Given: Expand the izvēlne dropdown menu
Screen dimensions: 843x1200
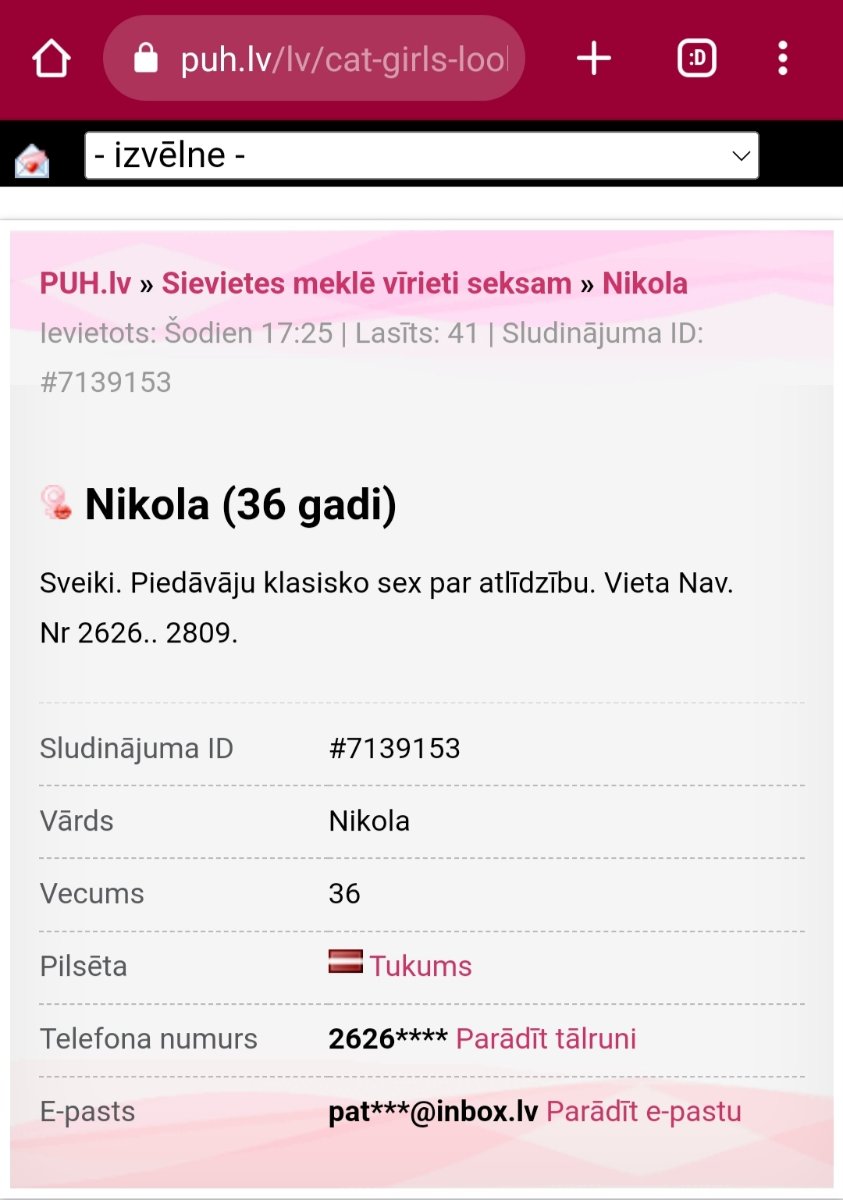Looking at the screenshot, I should coord(421,156).
